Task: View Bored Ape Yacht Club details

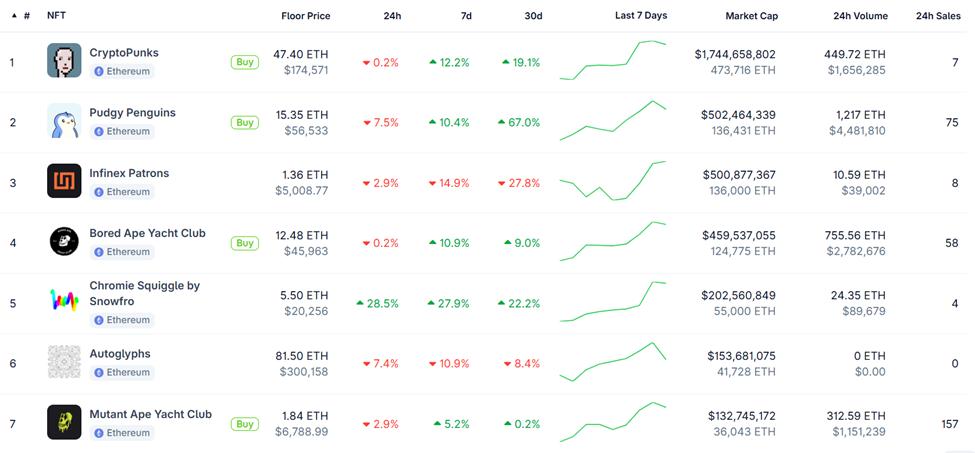Action: [x=147, y=233]
